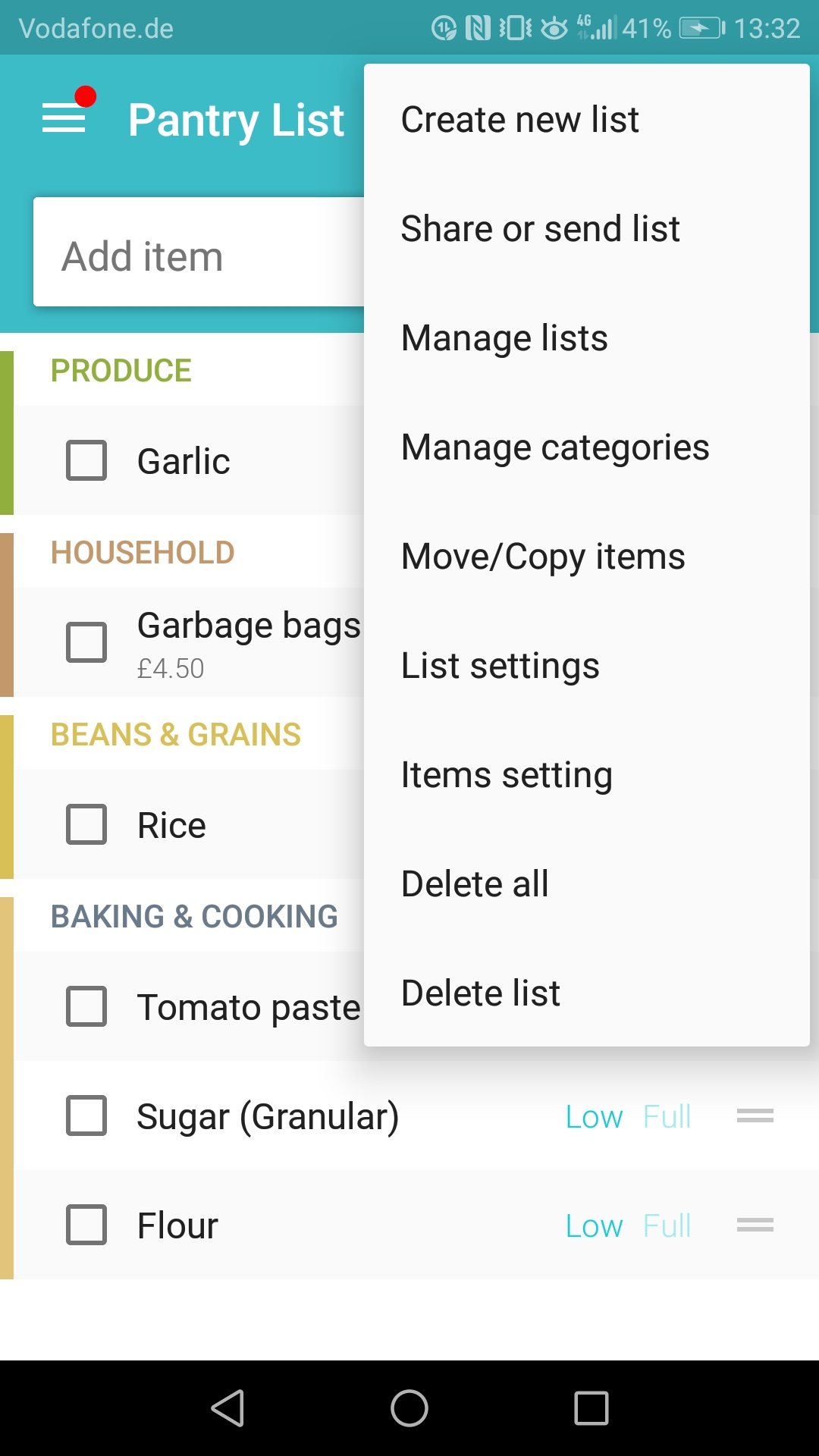This screenshot has height=1456, width=819.
Task: Tick the Tomato paste checkbox
Action: (x=86, y=1006)
